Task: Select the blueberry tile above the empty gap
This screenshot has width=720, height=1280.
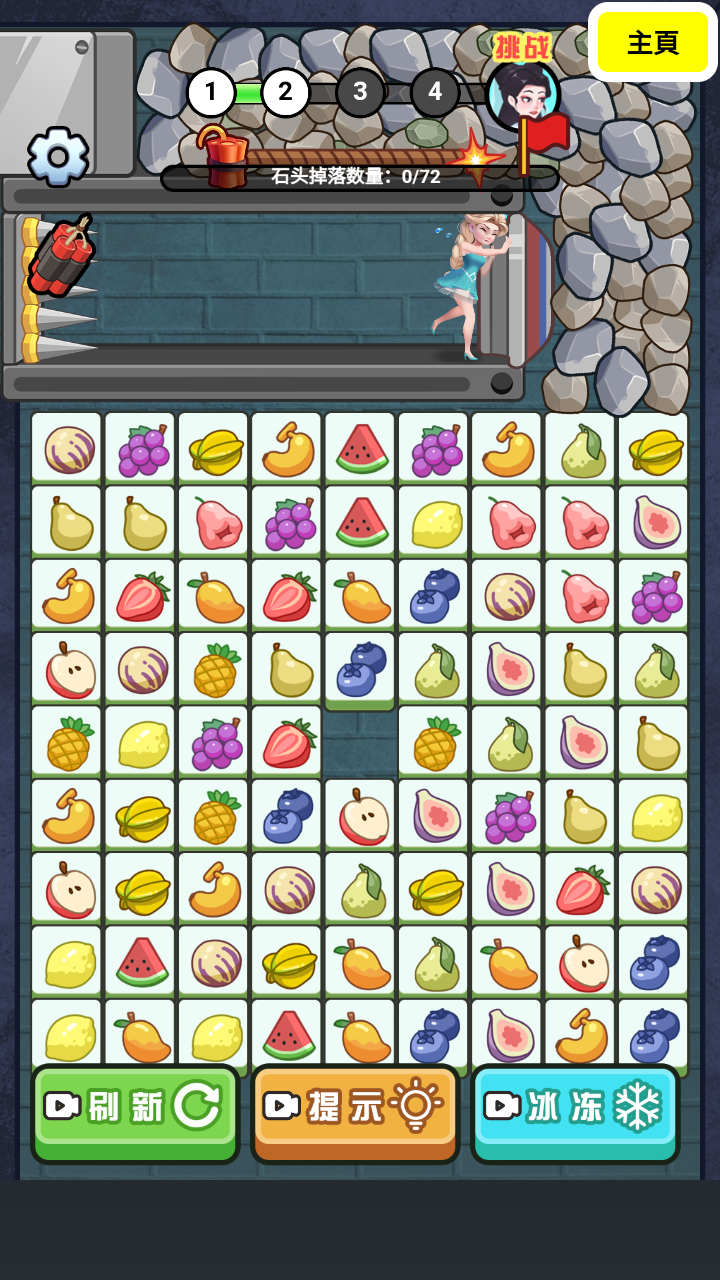Action: click(360, 669)
